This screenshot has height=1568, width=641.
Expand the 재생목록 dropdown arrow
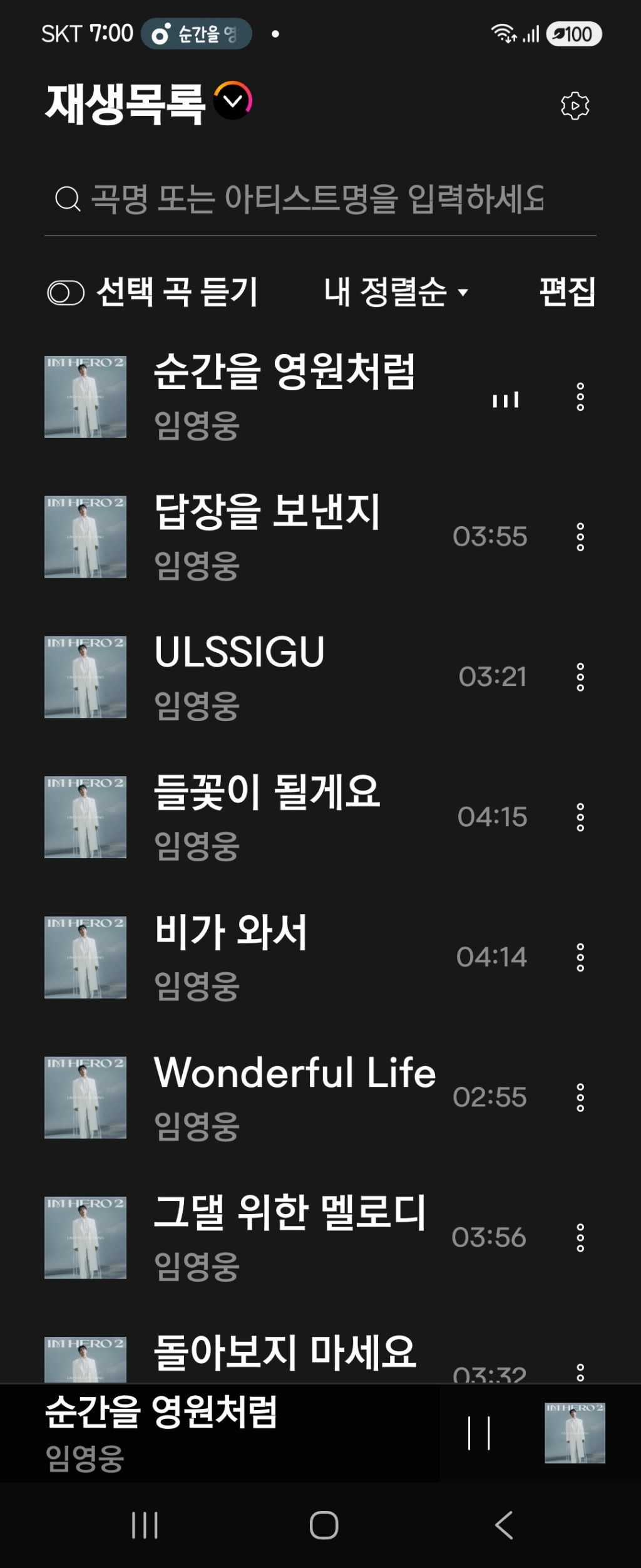coord(233,100)
